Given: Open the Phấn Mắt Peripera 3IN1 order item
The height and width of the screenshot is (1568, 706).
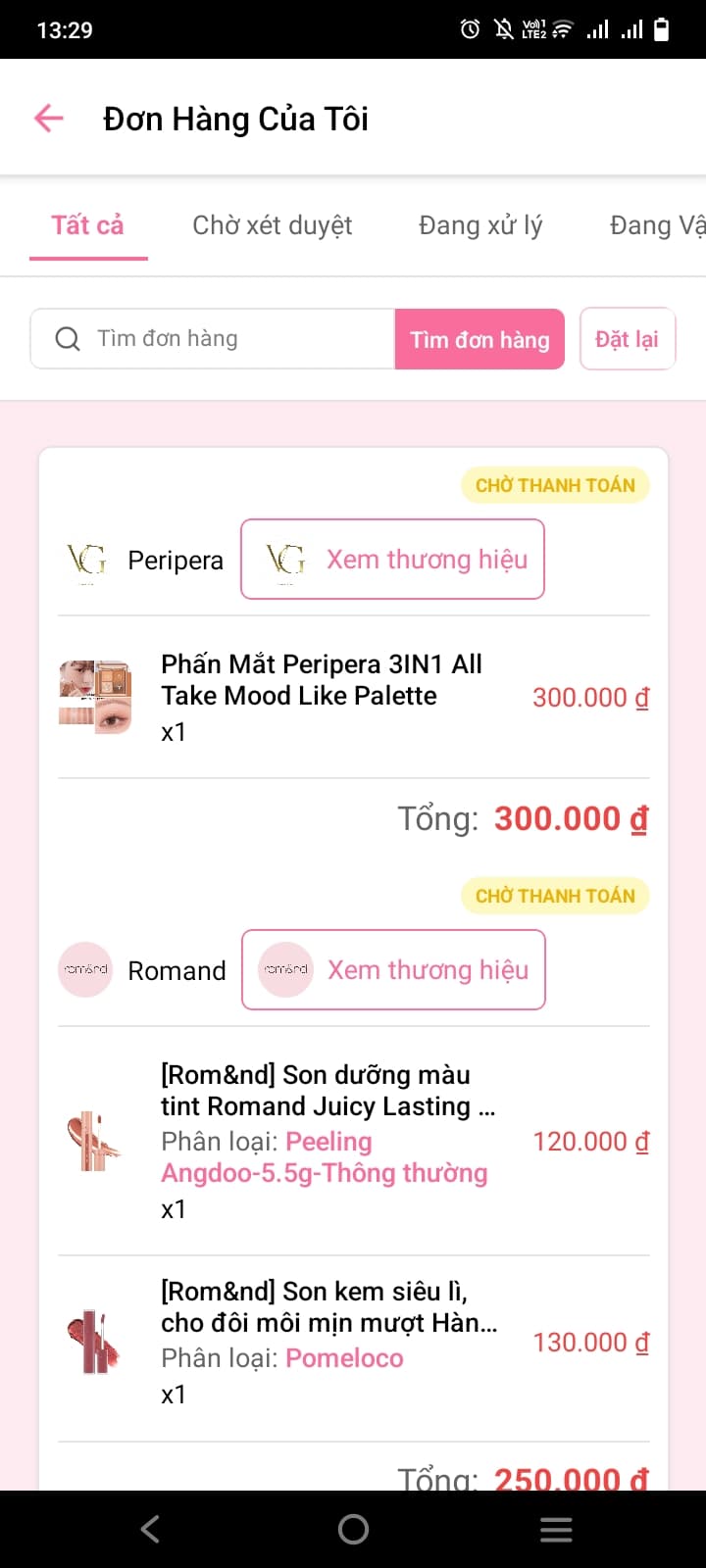Looking at the screenshot, I should (x=324, y=696).
